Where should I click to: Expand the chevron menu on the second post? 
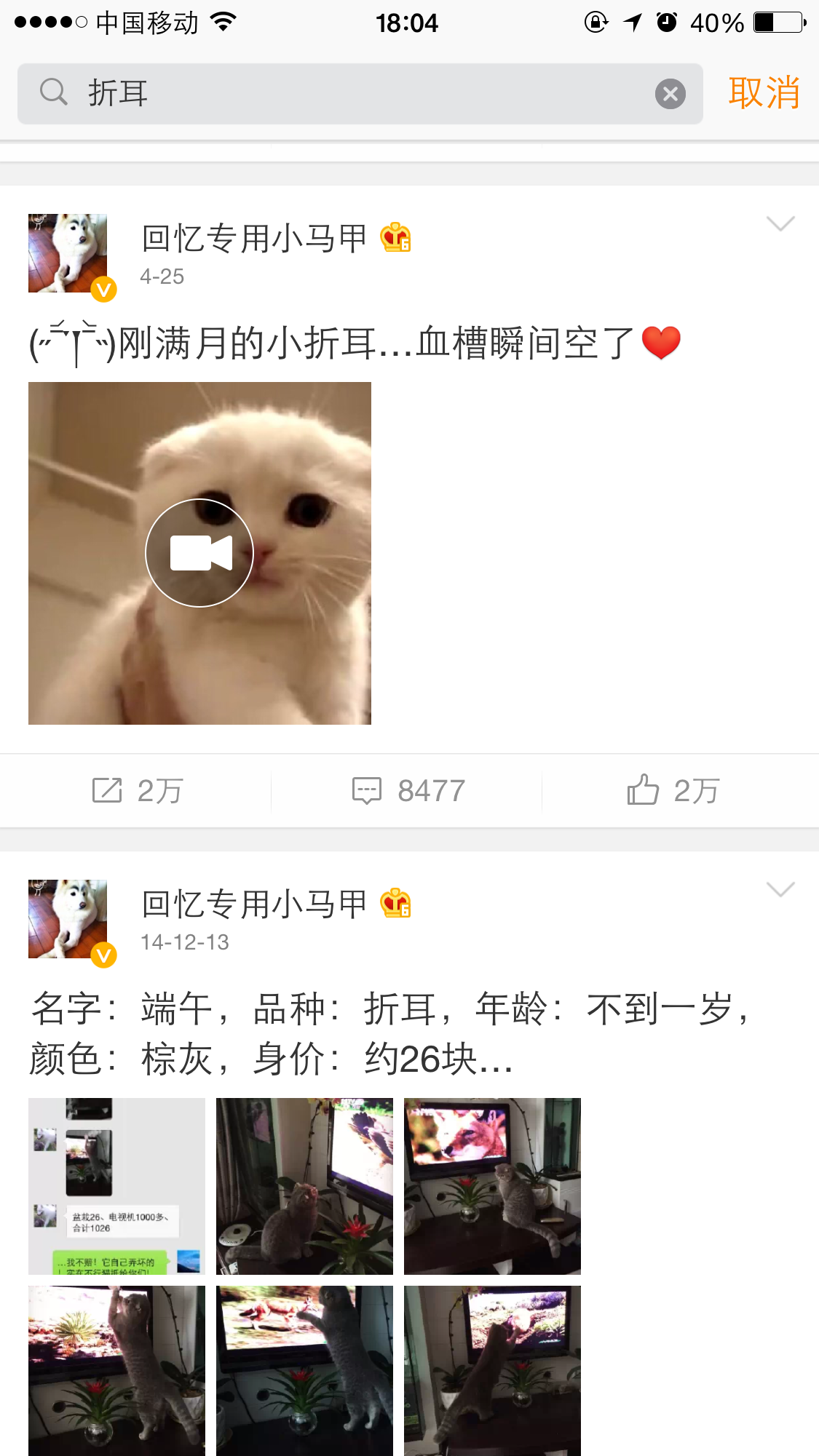point(780,889)
